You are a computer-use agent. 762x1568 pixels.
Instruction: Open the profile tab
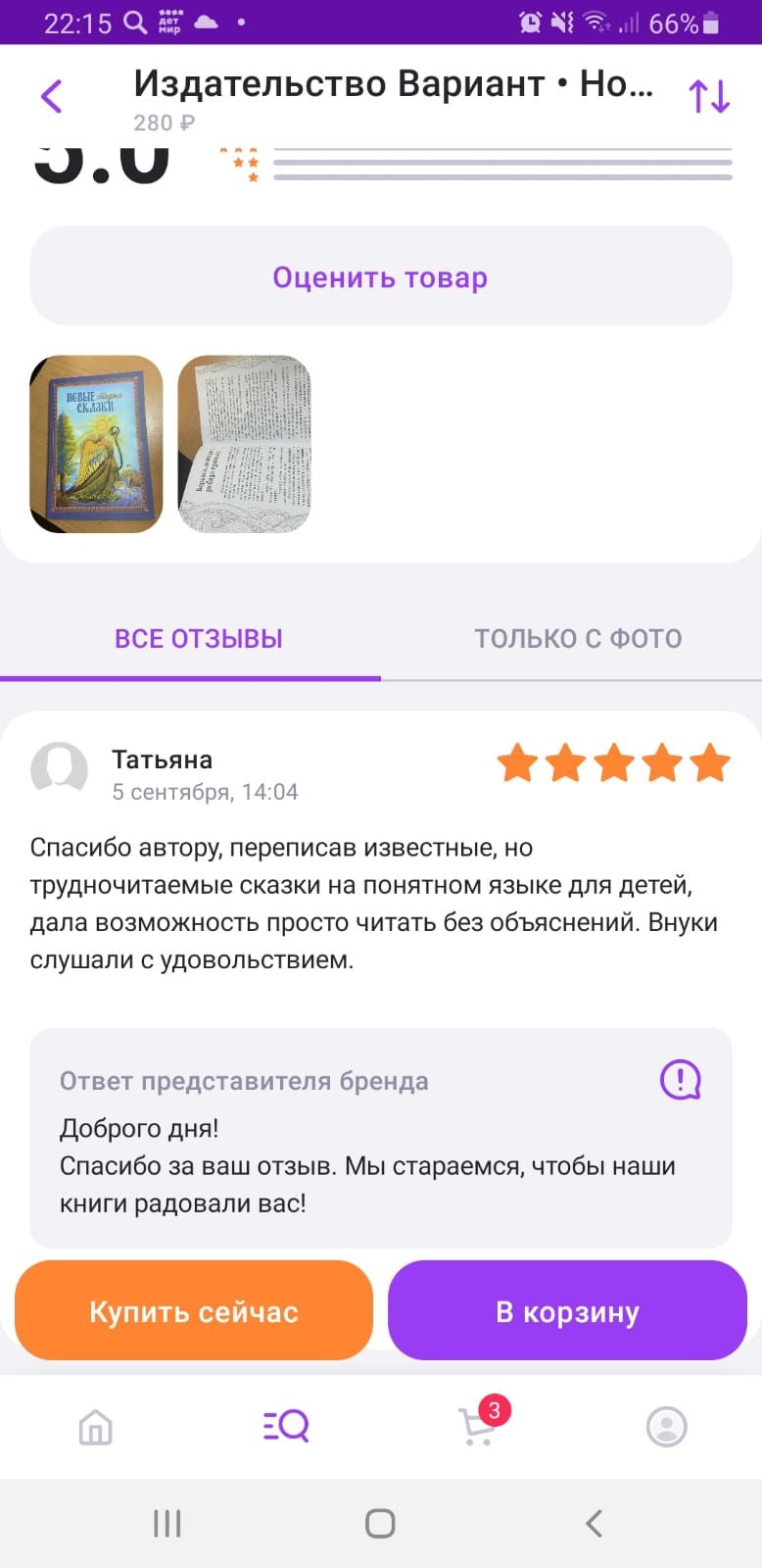667,1427
